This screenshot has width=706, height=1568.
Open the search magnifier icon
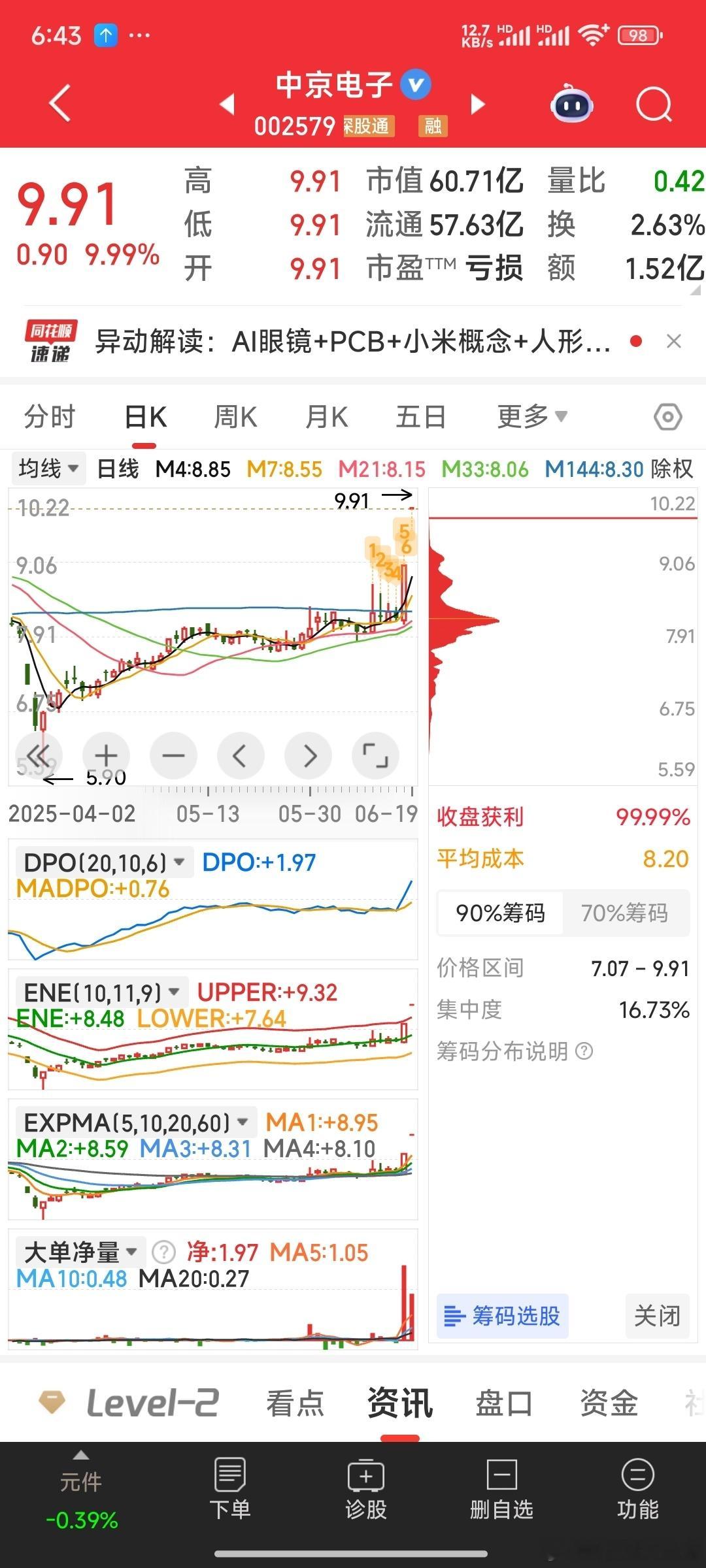click(654, 105)
